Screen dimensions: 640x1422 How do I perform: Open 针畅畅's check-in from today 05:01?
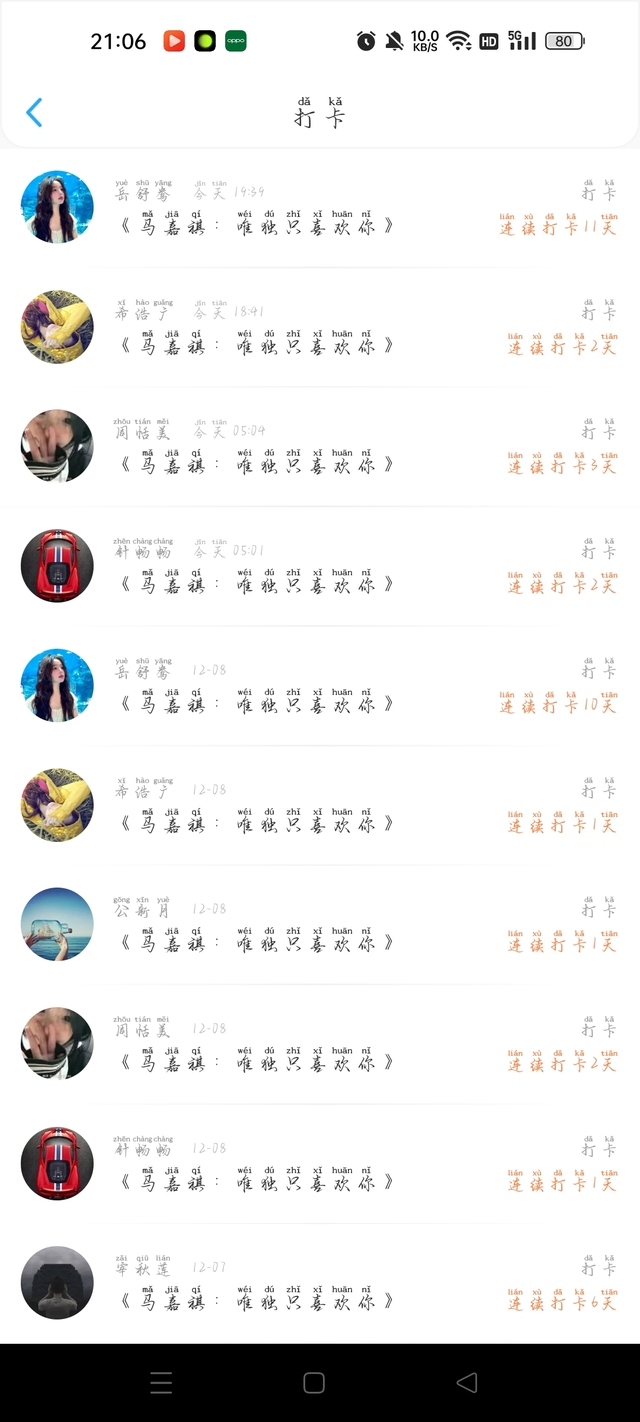(x=320, y=566)
